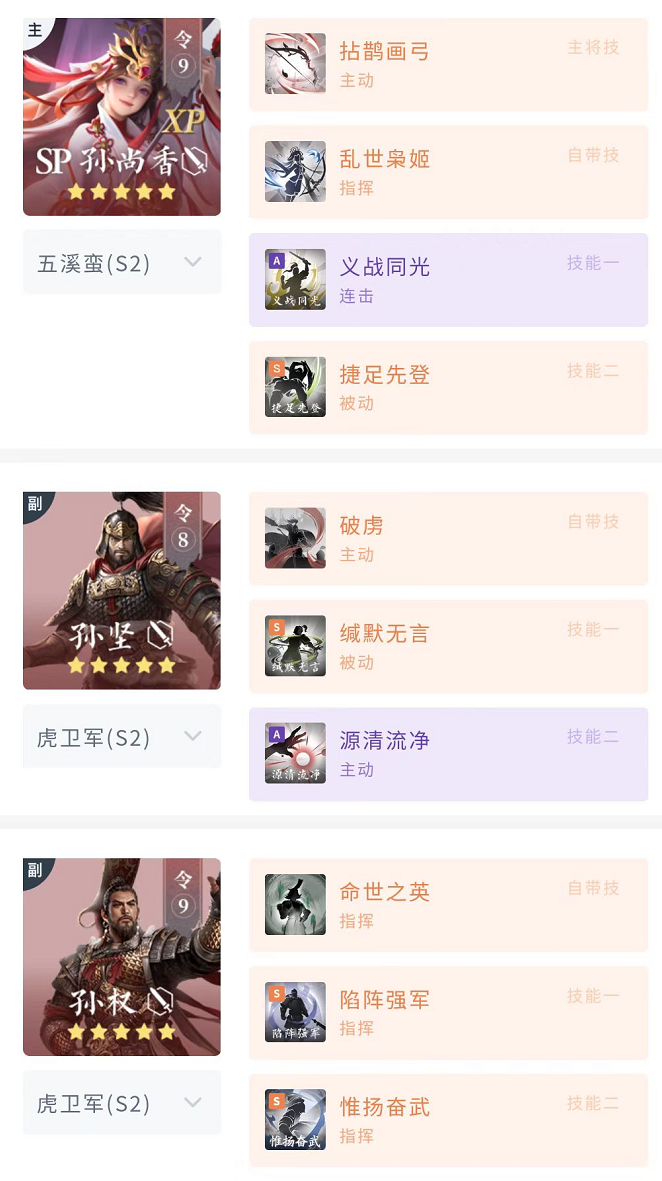
Task: Select the 缄默无言 skill slot
Action: (448, 647)
